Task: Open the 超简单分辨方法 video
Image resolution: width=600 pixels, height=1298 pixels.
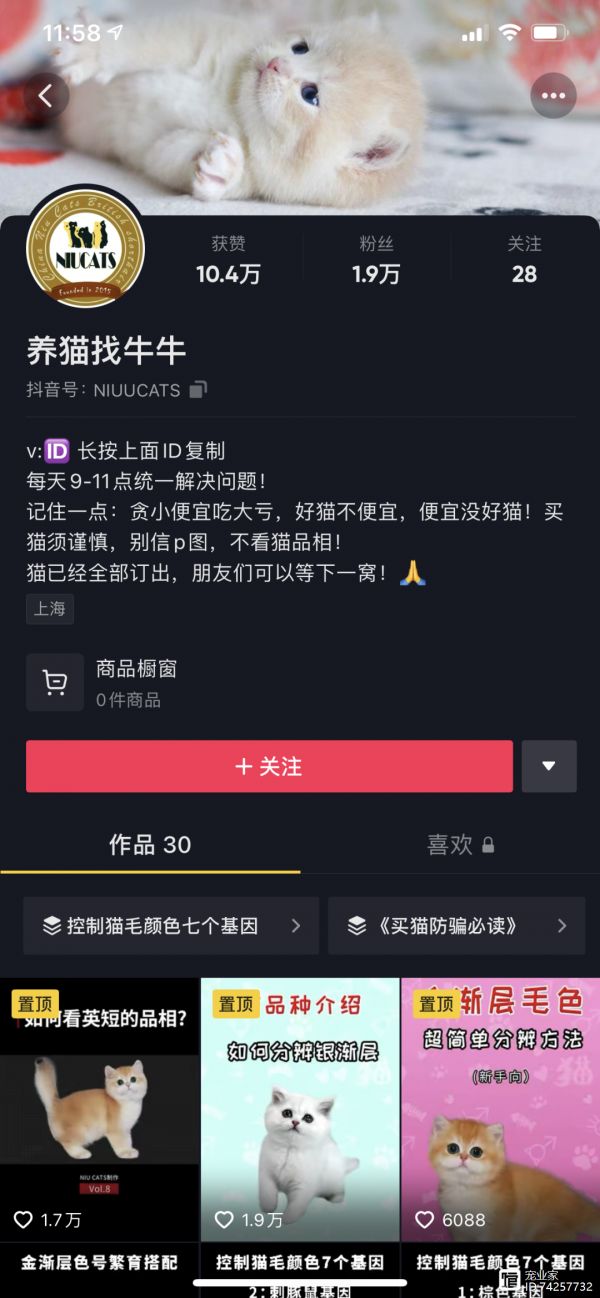Action: point(500,1110)
